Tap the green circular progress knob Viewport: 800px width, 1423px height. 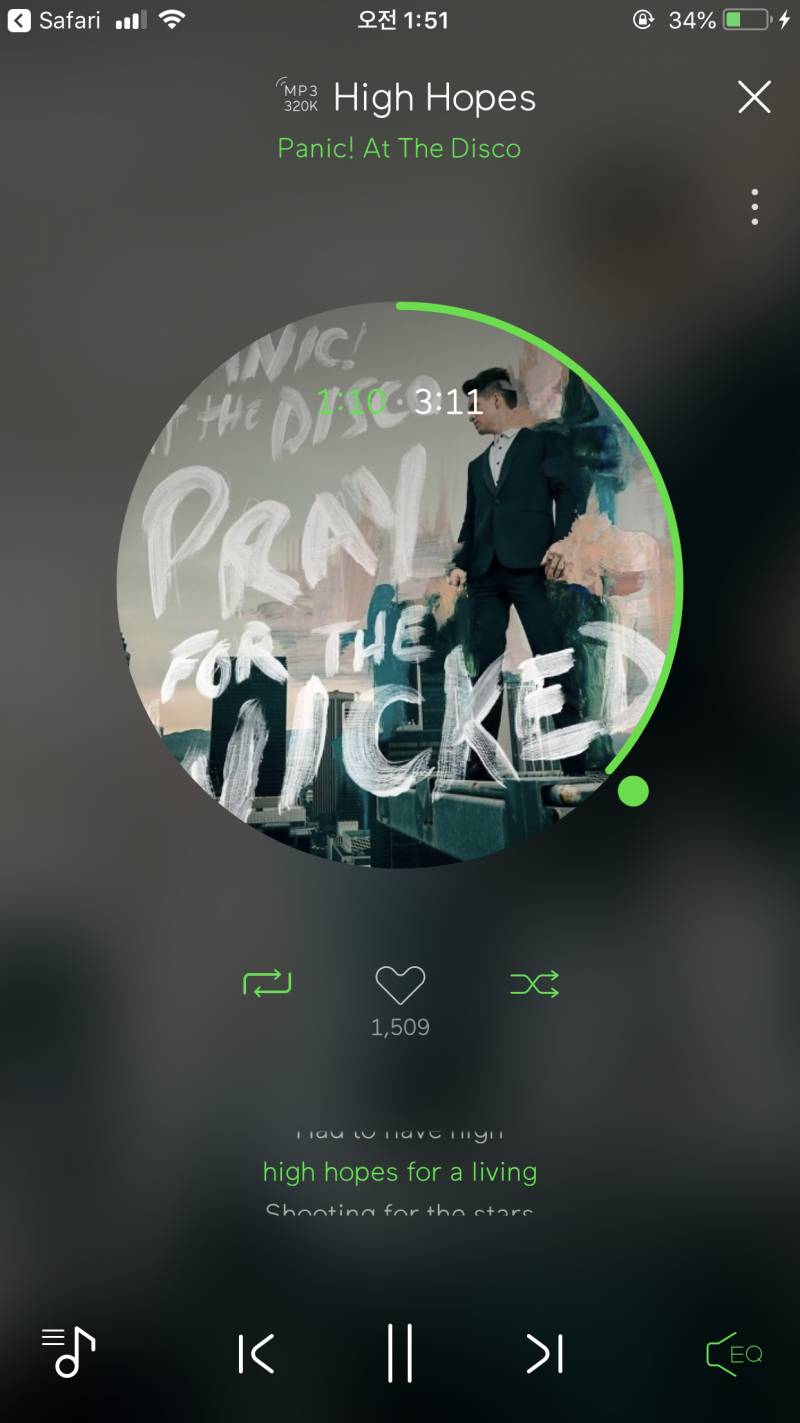click(633, 791)
